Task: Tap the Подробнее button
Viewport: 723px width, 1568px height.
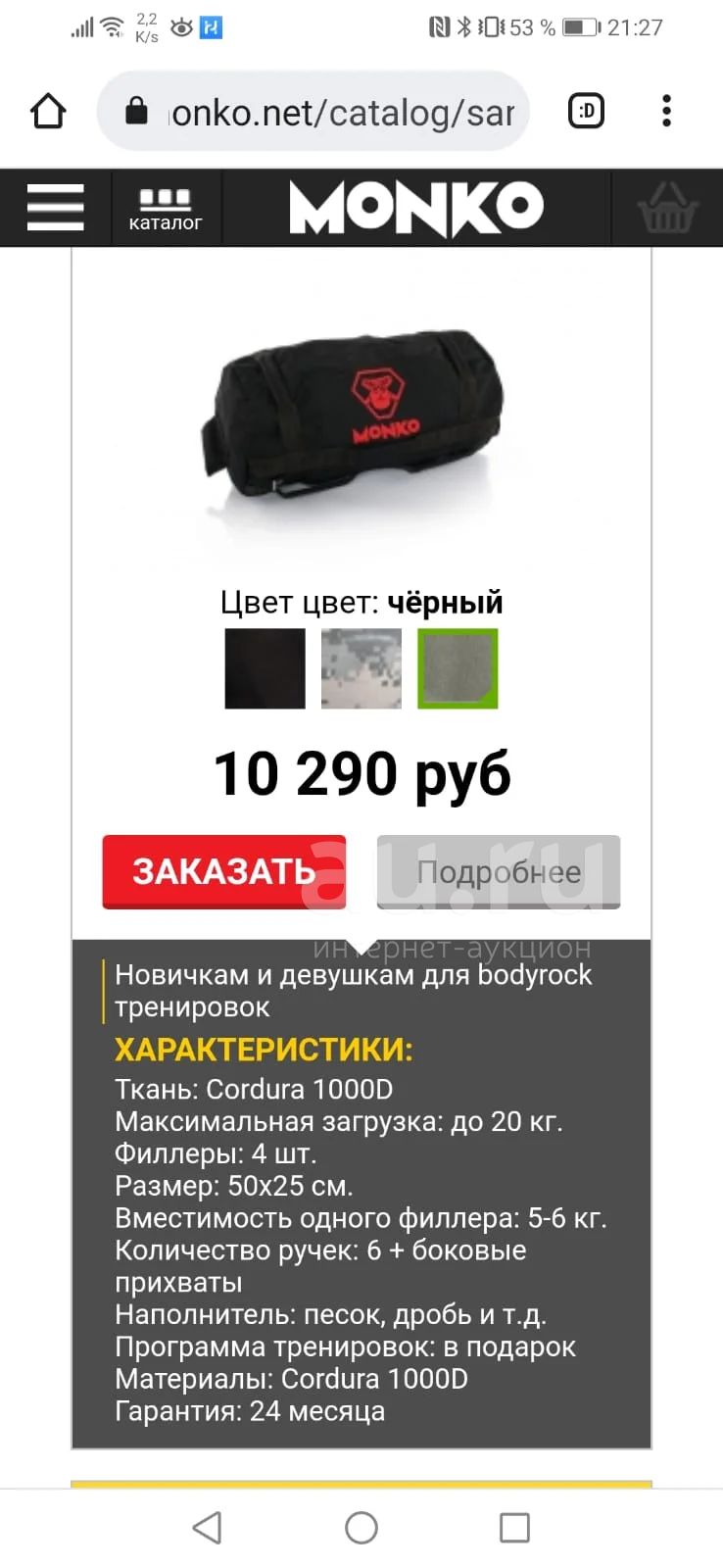Action: 499,871
